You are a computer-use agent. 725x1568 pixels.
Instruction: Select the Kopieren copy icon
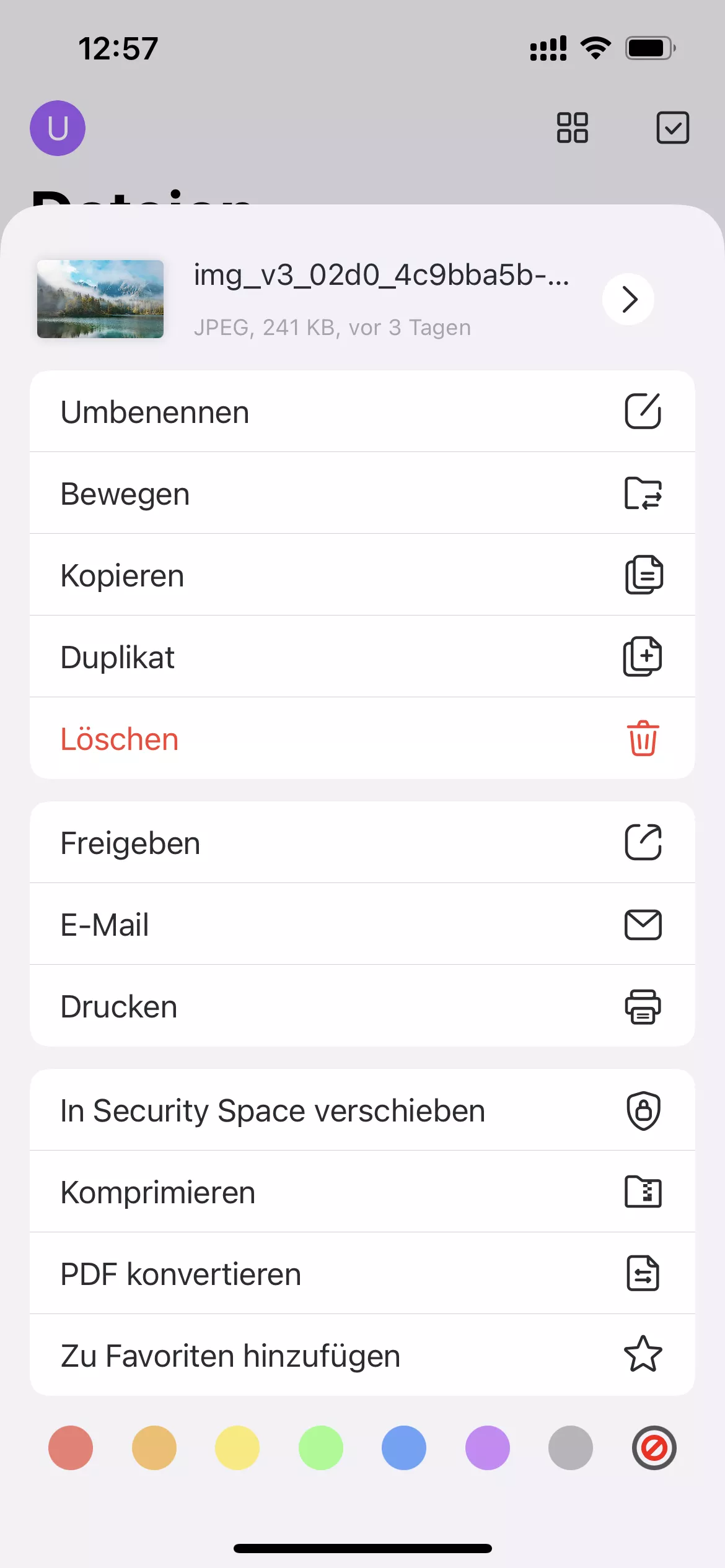tap(643, 575)
